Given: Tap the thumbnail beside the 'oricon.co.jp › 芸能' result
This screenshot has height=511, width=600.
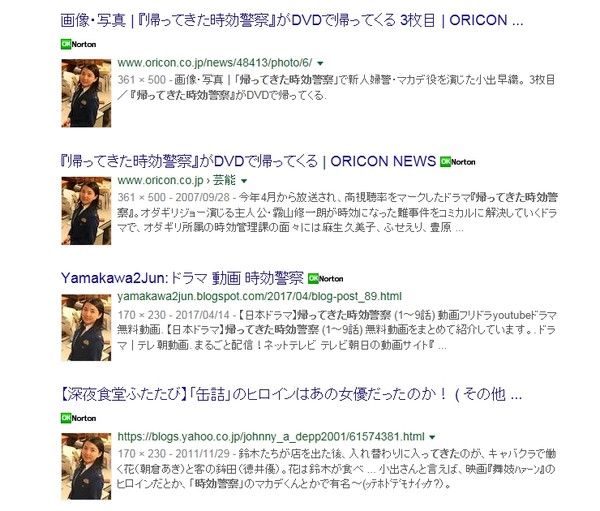Looking at the screenshot, I should coord(84,210).
